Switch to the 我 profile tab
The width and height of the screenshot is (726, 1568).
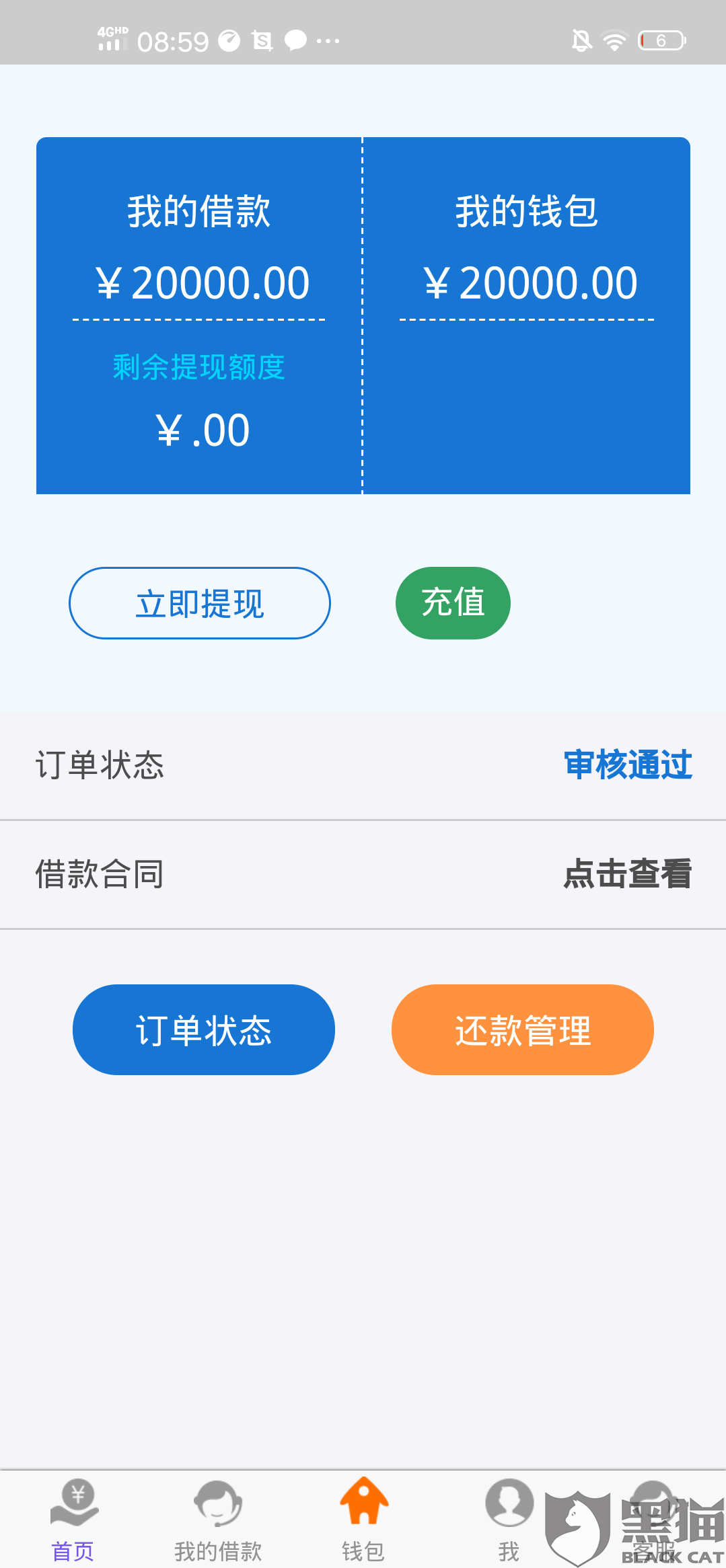(x=509, y=1521)
